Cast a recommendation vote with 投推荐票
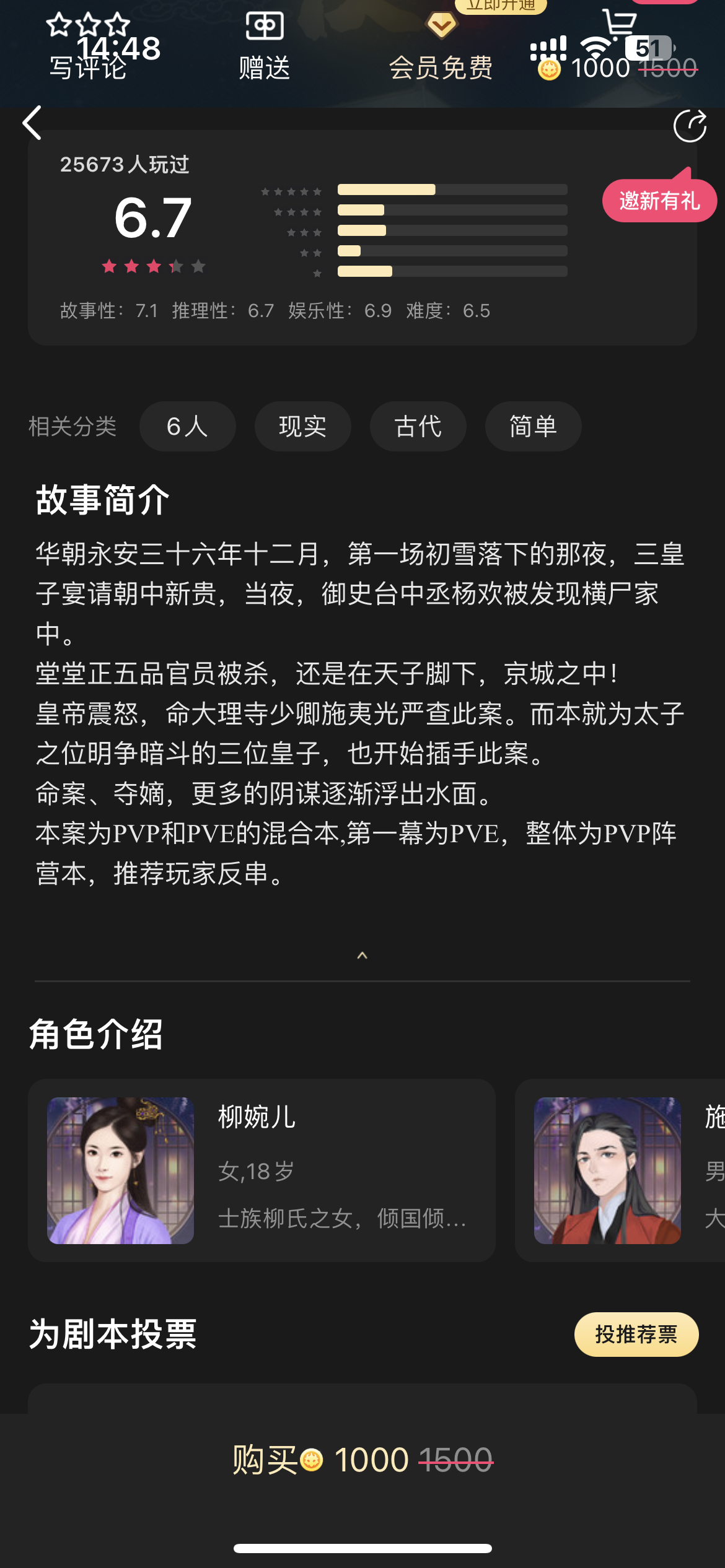 coord(636,1335)
